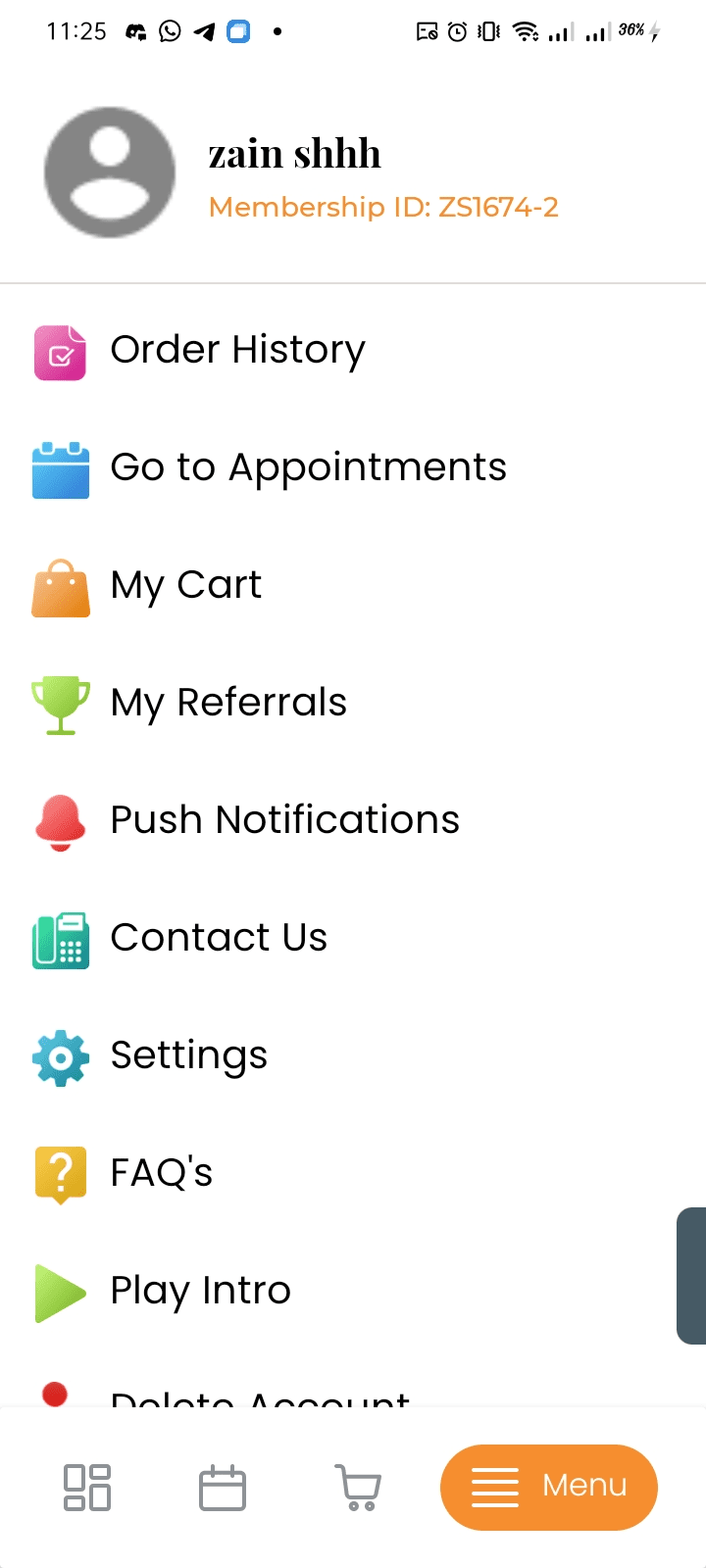Open Settings
Viewport: 706px width, 1568px height.
pos(188,1055)
